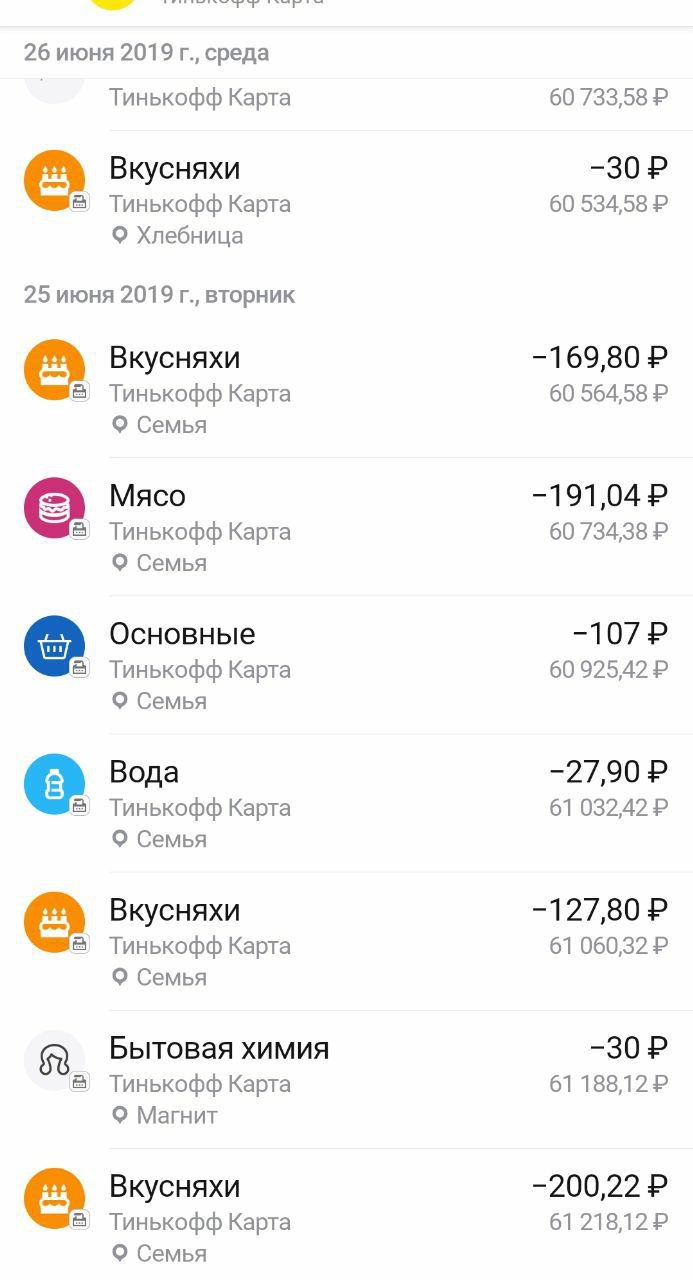The width and height of the screenshot is (693, 1280).
Task: View the Основные −107 ₽ transaction
Action: tap(346, 665)
